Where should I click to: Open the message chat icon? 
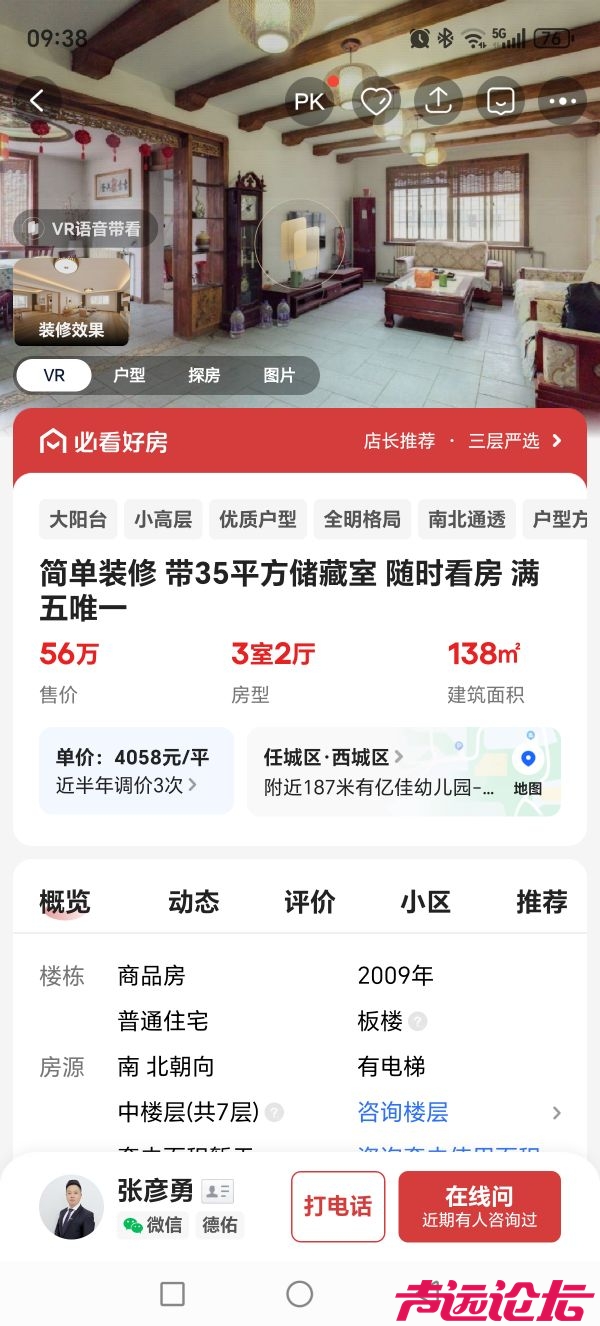[x=500, y=101]
